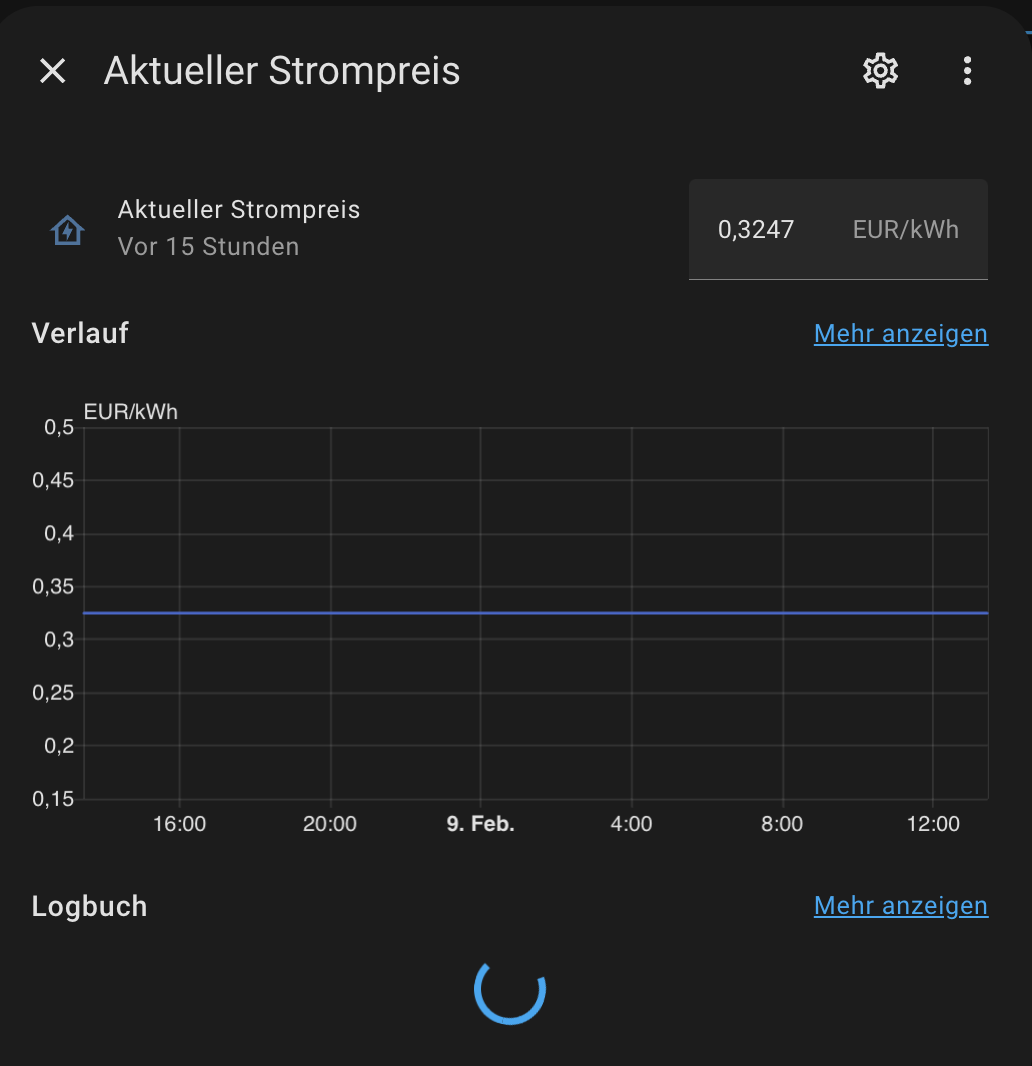The image size is (1032, 1066).
Task: Open the three-dot overflow menu
Action: pos(966,71)
